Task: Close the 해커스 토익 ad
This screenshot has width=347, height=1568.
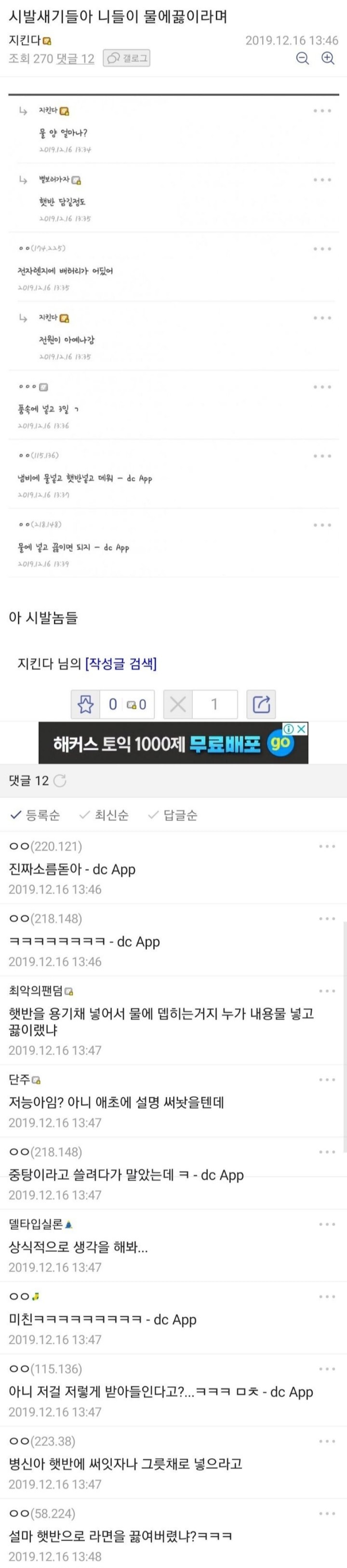Action: tap(302, 729)
